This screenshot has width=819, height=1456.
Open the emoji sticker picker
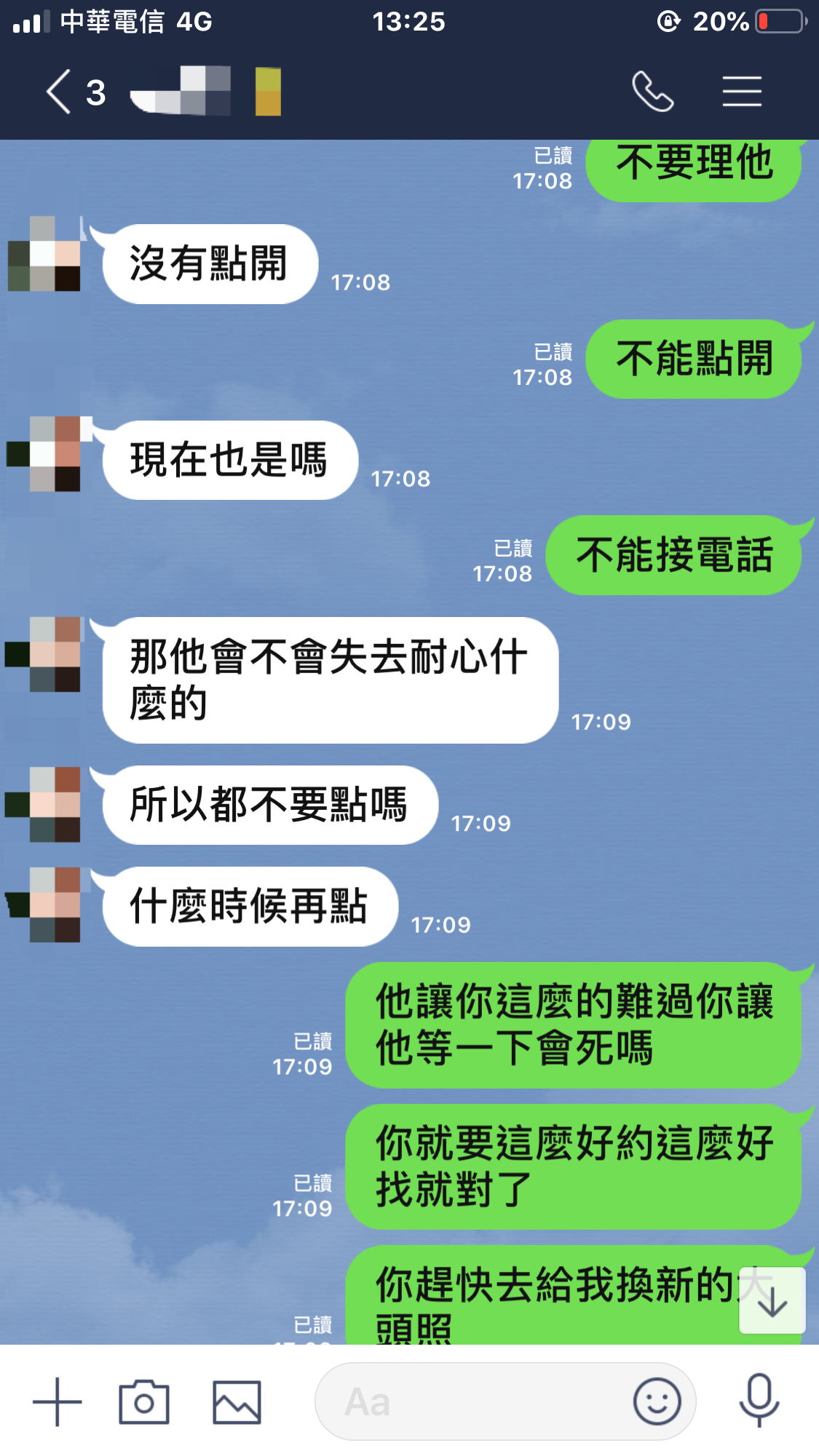click(x=657, y=1401)
